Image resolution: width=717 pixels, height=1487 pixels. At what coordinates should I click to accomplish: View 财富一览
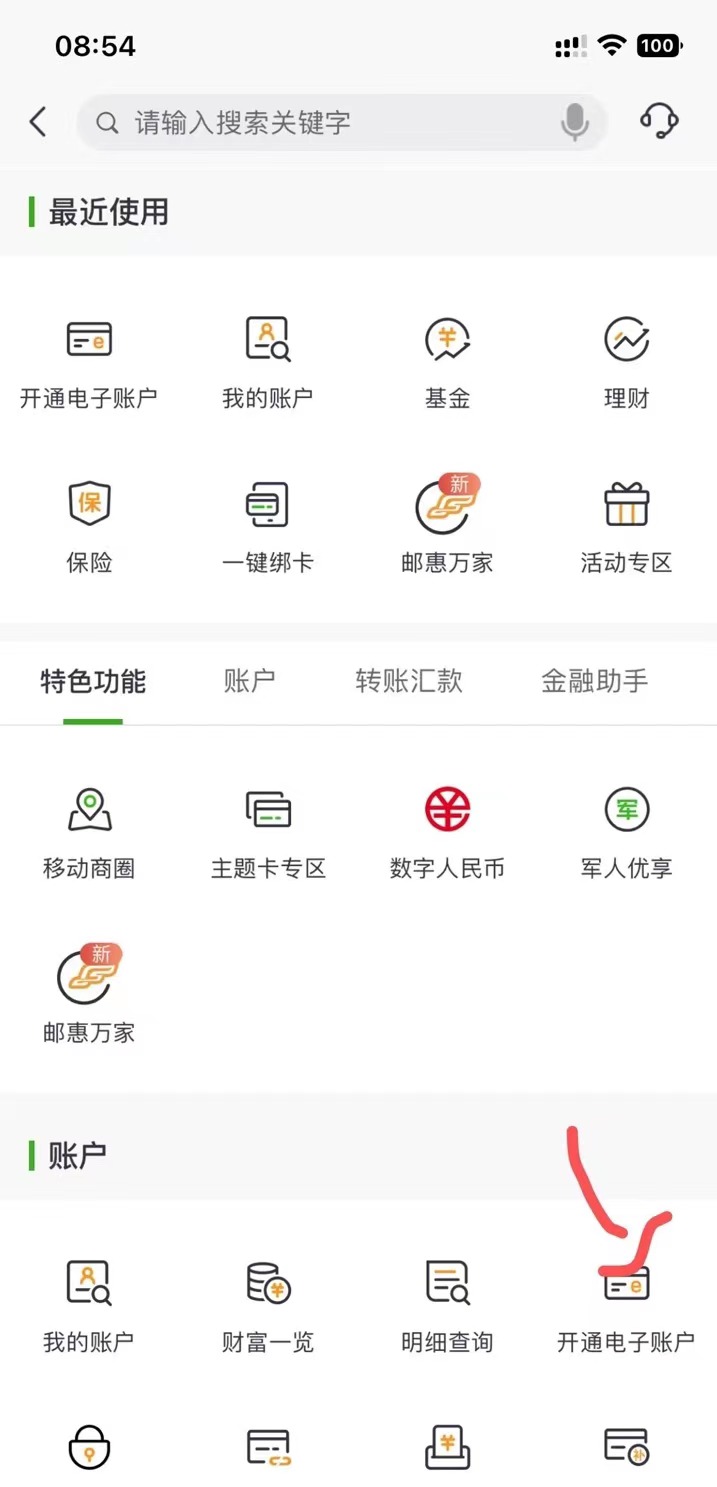[268, 1305]
